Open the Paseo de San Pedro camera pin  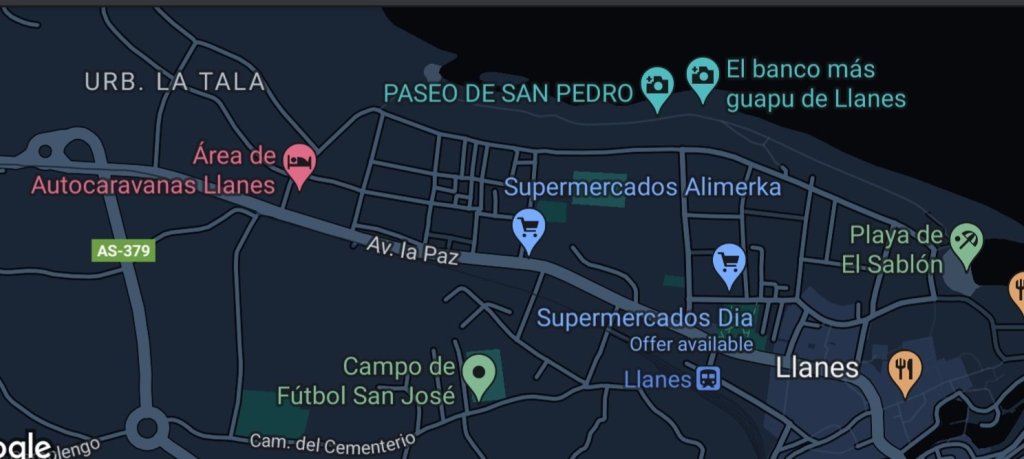click(657, 86)
